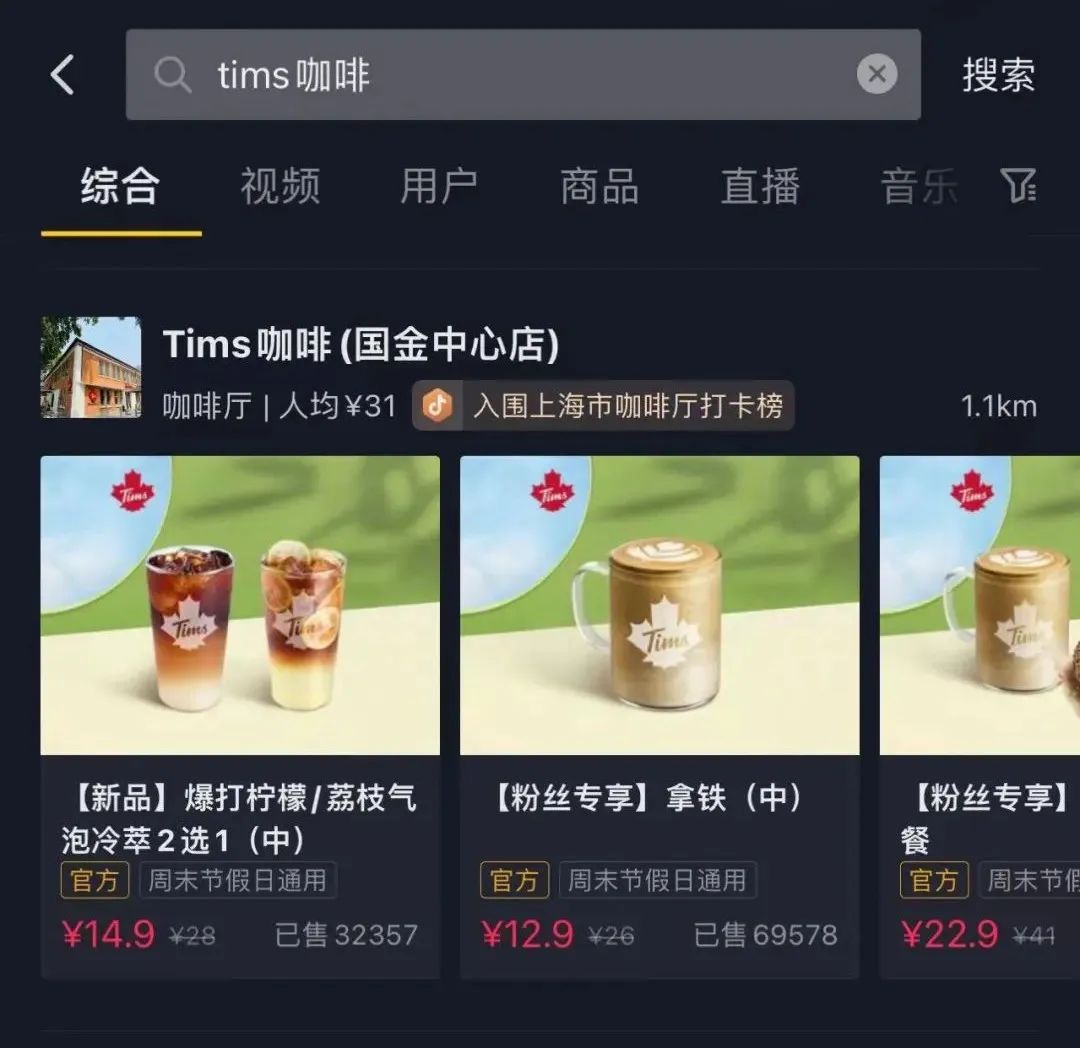Switch to the 视频 tab
Screen dimensions: 1080x1048
(280, 187)
